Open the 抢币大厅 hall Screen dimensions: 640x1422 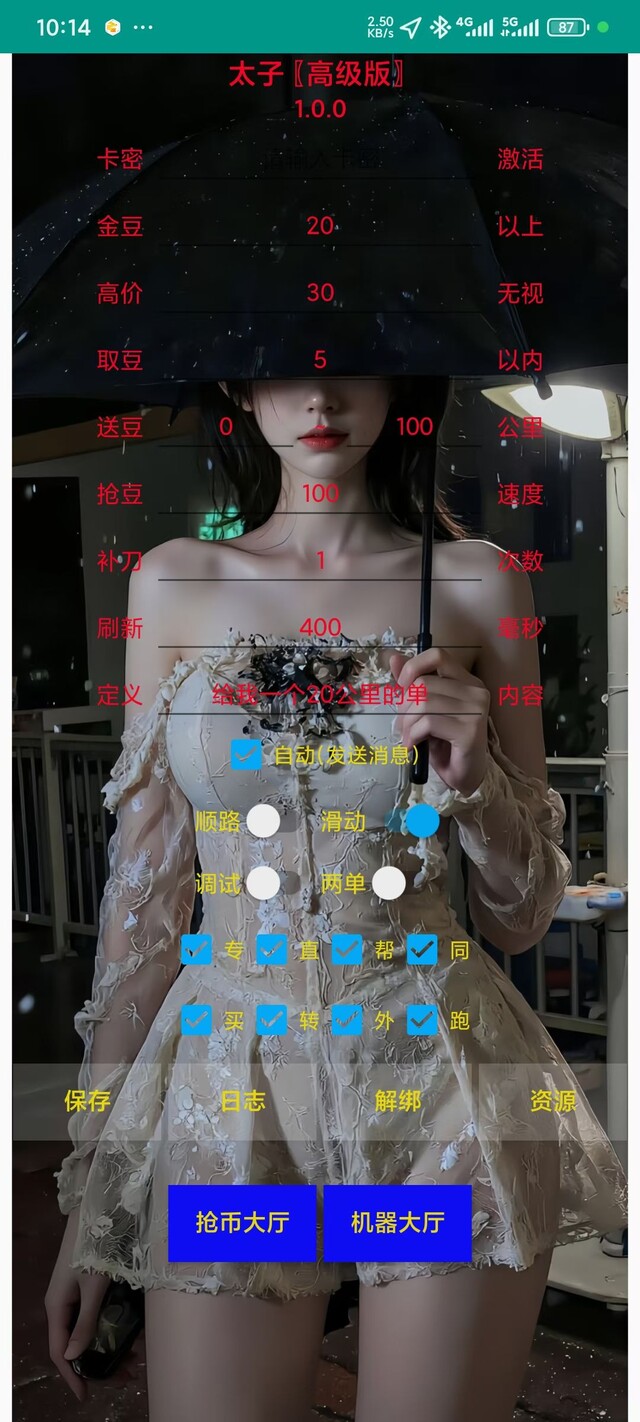[x=242, y=1222]
